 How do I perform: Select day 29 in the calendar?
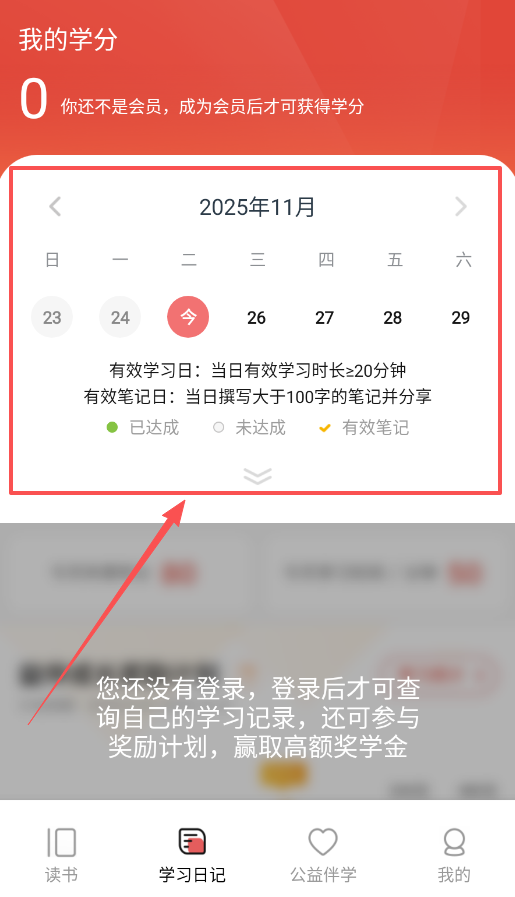pyautogui.click(x=461, y=317)
